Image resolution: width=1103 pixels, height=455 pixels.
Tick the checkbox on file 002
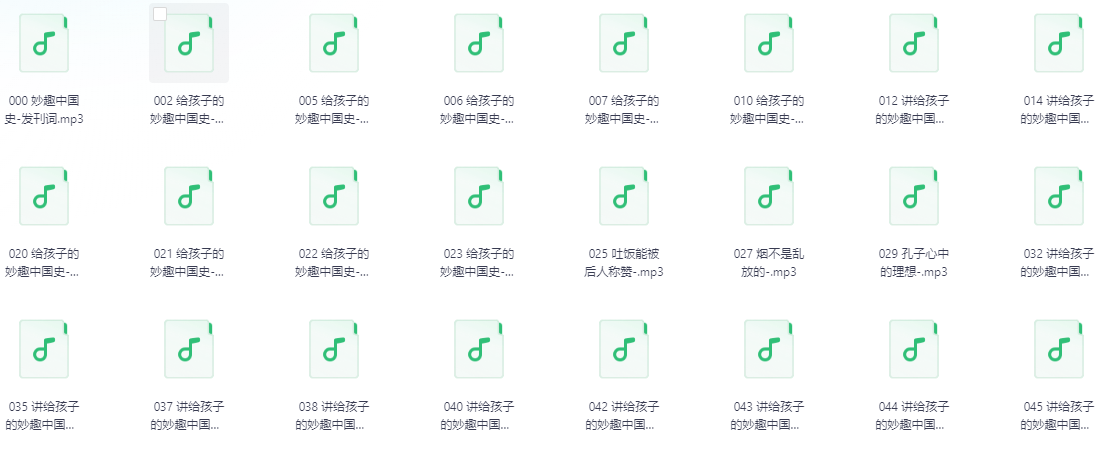pyautogui.click(x=160, y=13)
